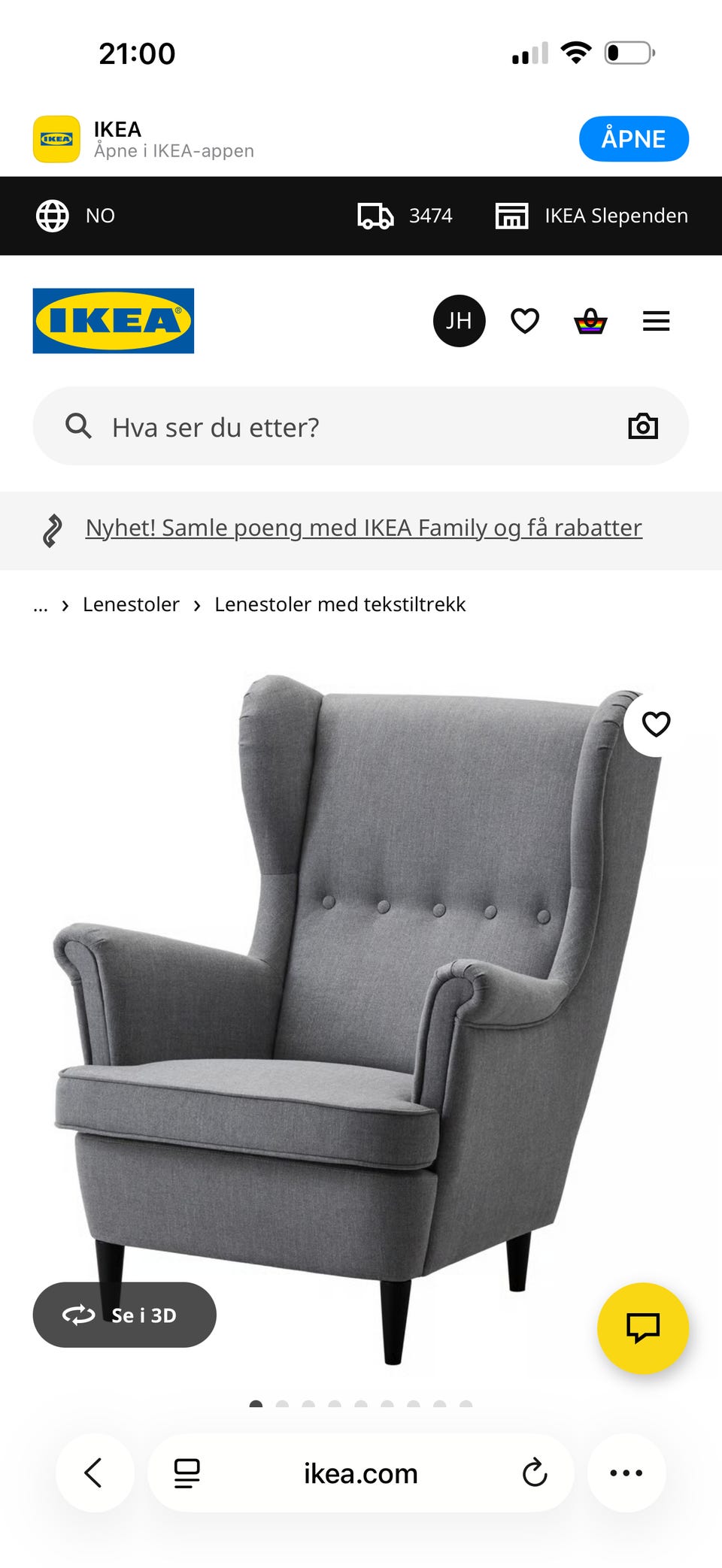Click the IKEA logo to go home

coord(113,320)
